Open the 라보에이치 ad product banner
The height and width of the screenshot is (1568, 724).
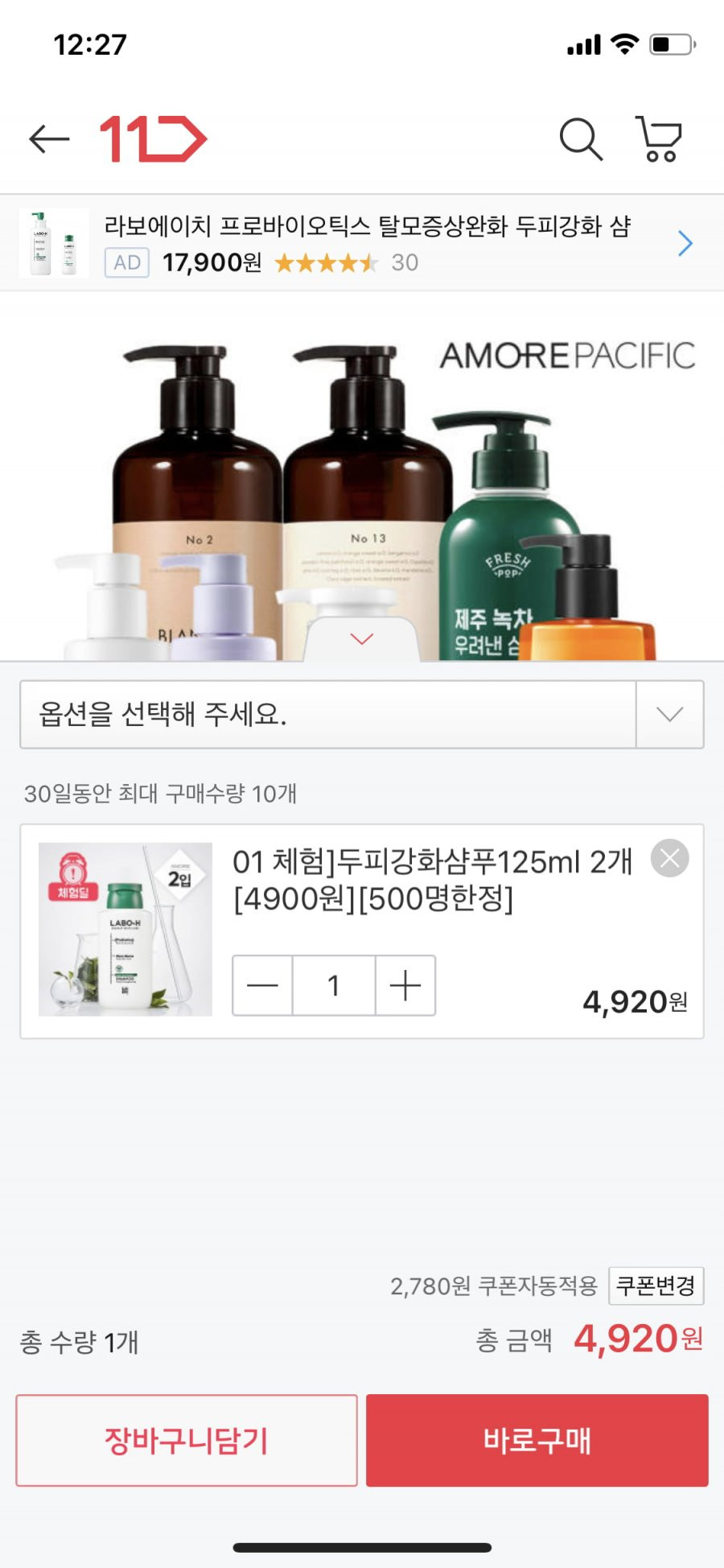[x=362, y=243]
